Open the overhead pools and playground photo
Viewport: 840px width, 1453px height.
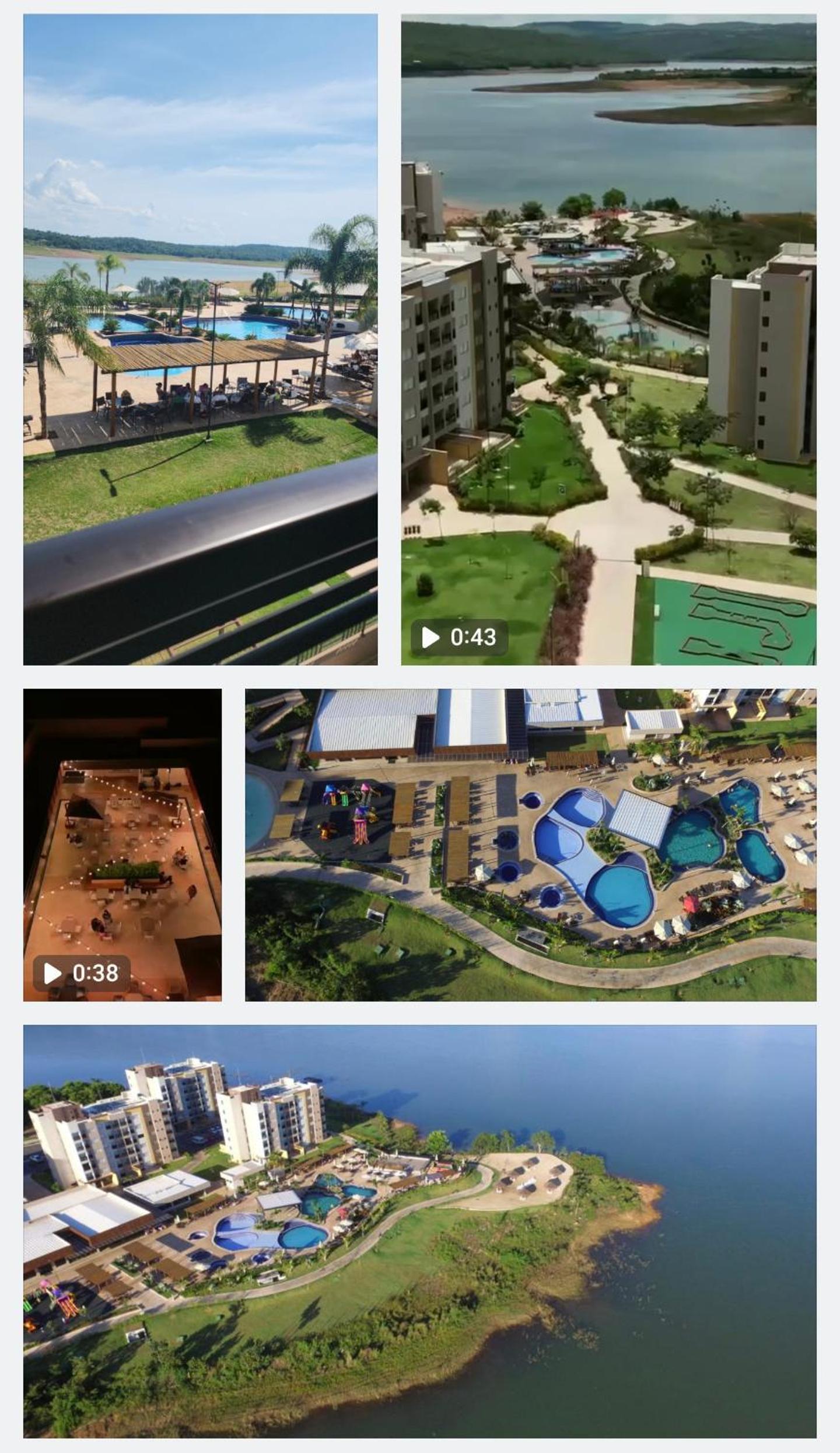coord(530,845)
